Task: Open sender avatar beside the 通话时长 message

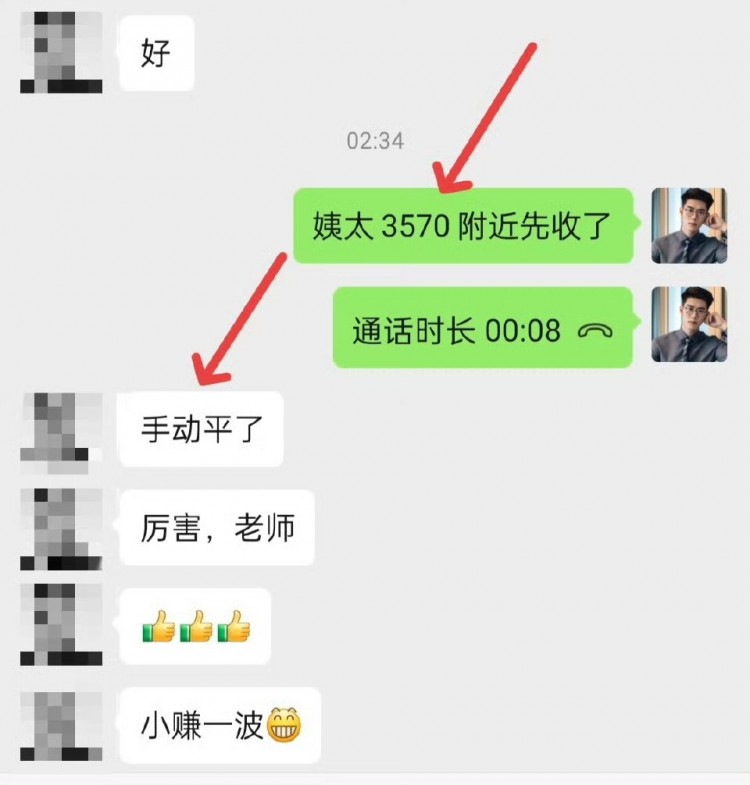Action: 689,324
